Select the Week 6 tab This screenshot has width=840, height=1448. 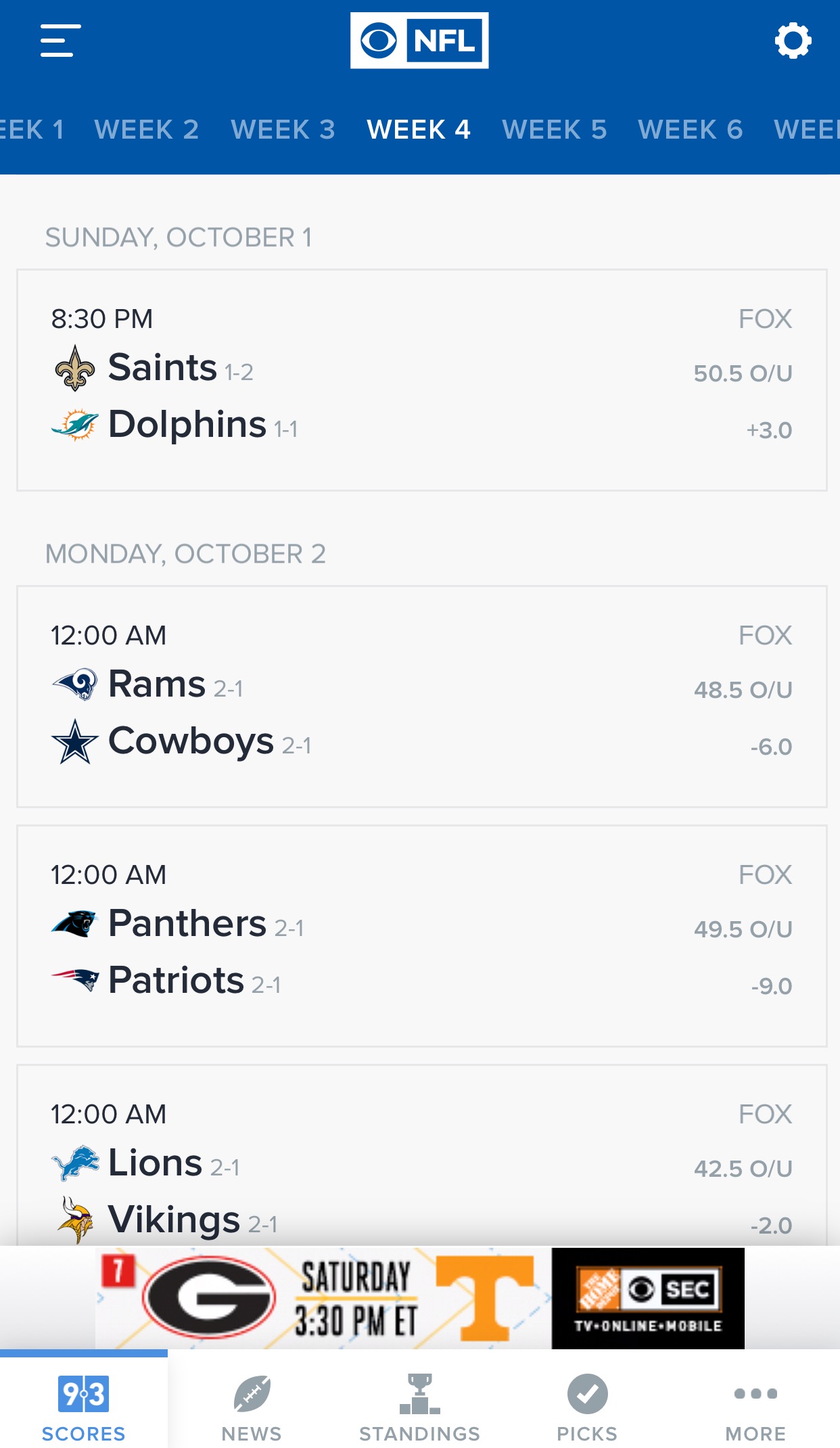click(x=691, y=129)
